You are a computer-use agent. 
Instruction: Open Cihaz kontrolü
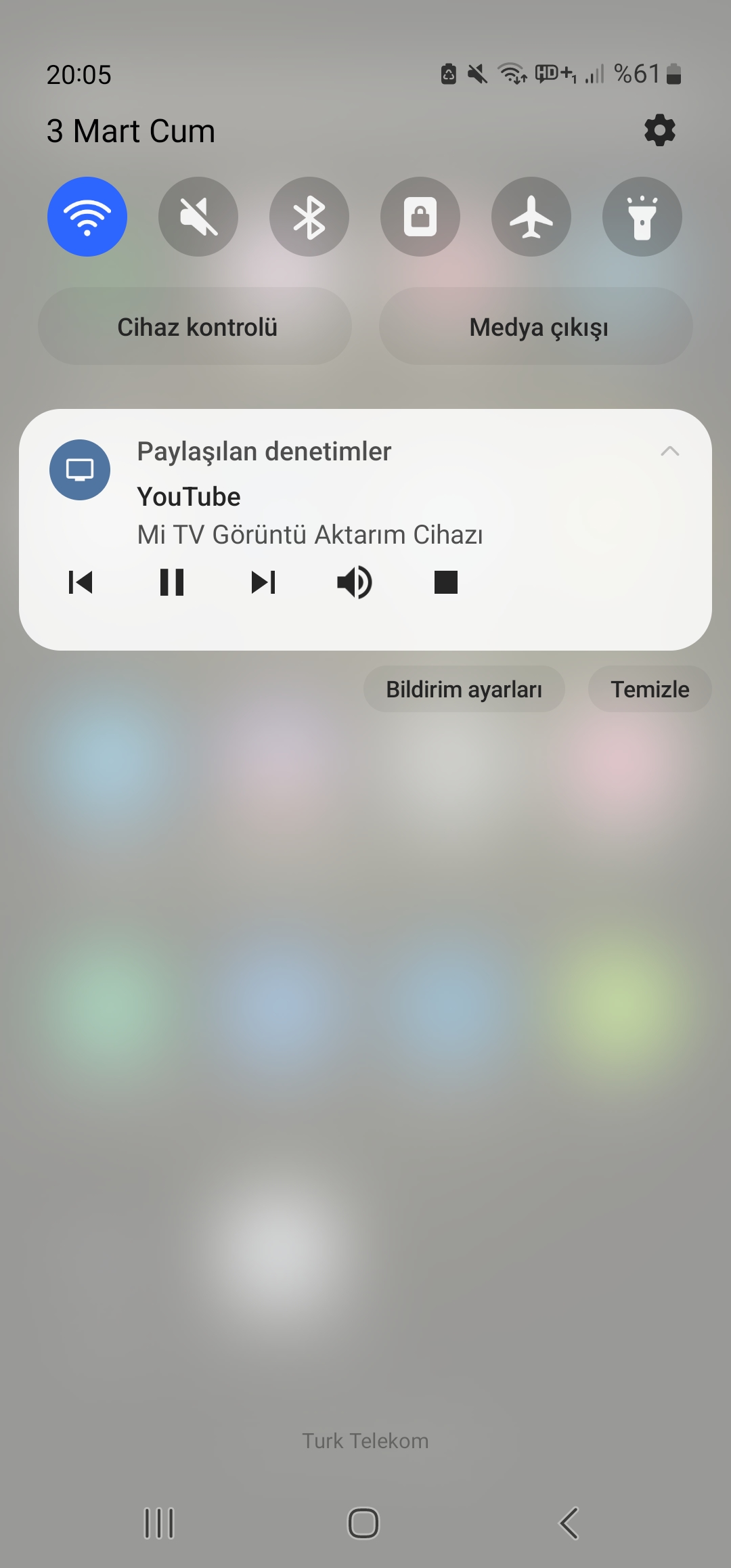195,326
